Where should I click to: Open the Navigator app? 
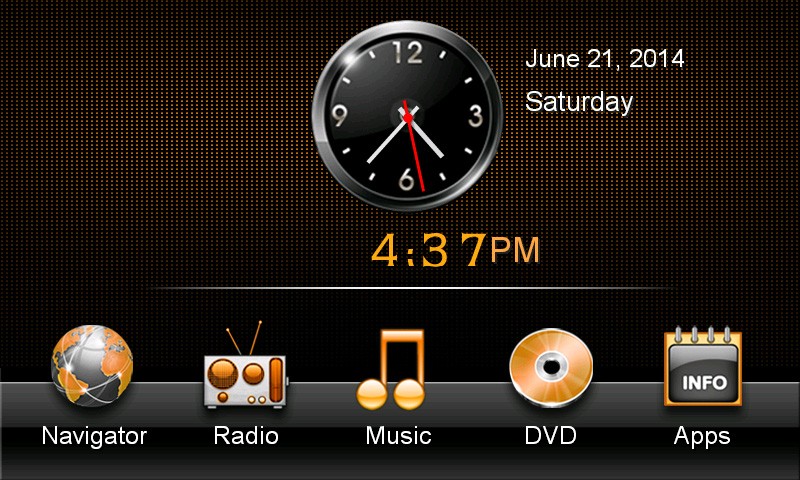(93, 368)
